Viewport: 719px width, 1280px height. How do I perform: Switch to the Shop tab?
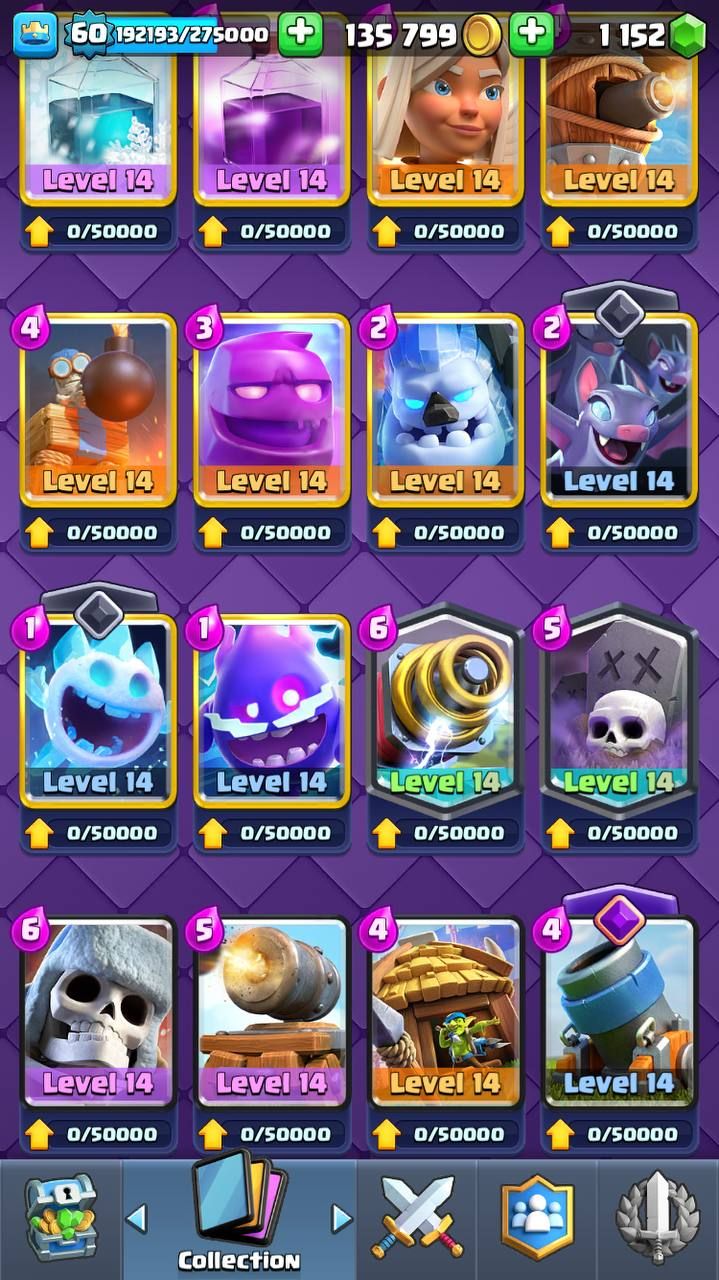pos(60,1218)
